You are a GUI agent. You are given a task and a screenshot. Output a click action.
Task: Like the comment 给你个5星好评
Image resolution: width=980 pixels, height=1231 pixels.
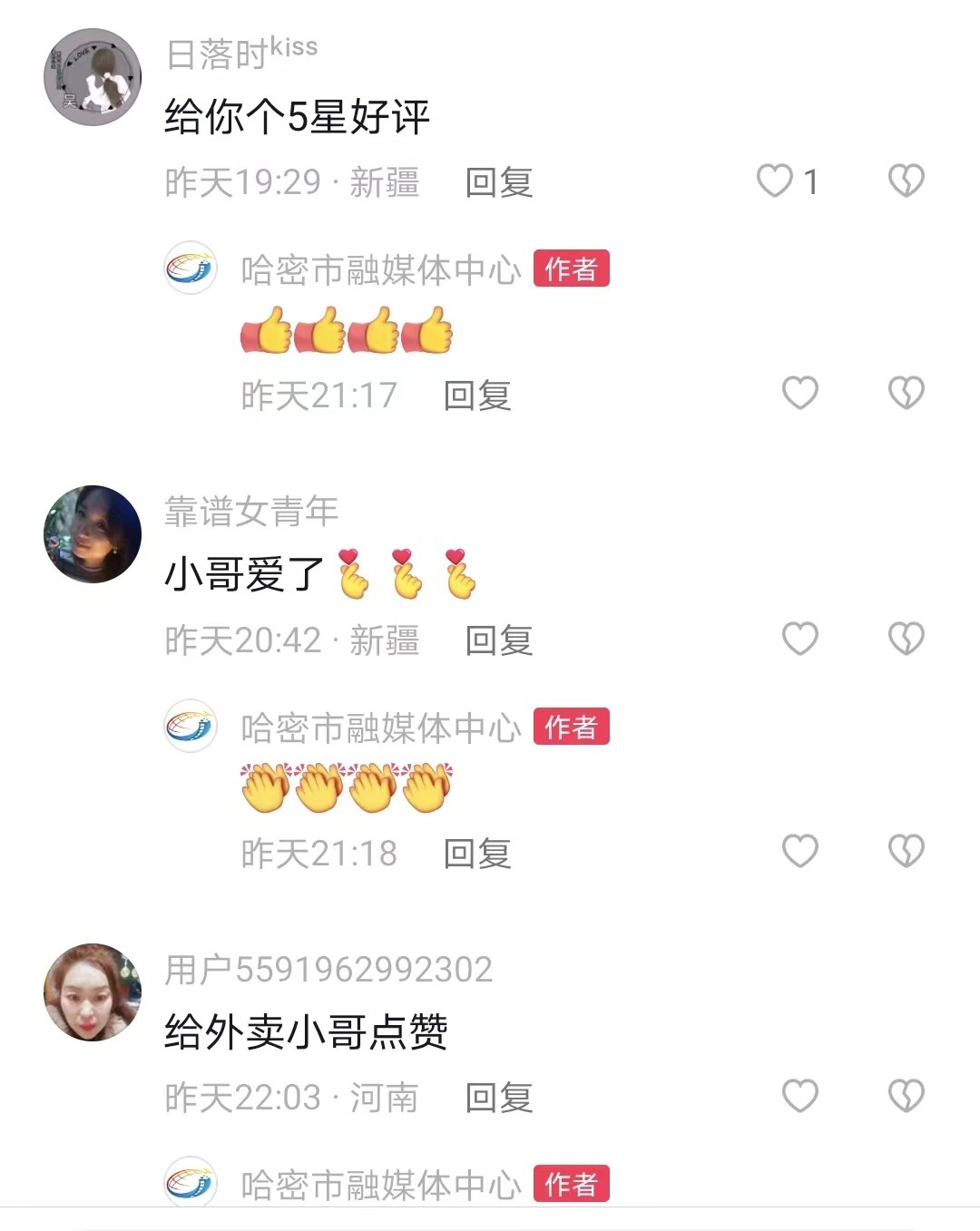click(776, 181)
